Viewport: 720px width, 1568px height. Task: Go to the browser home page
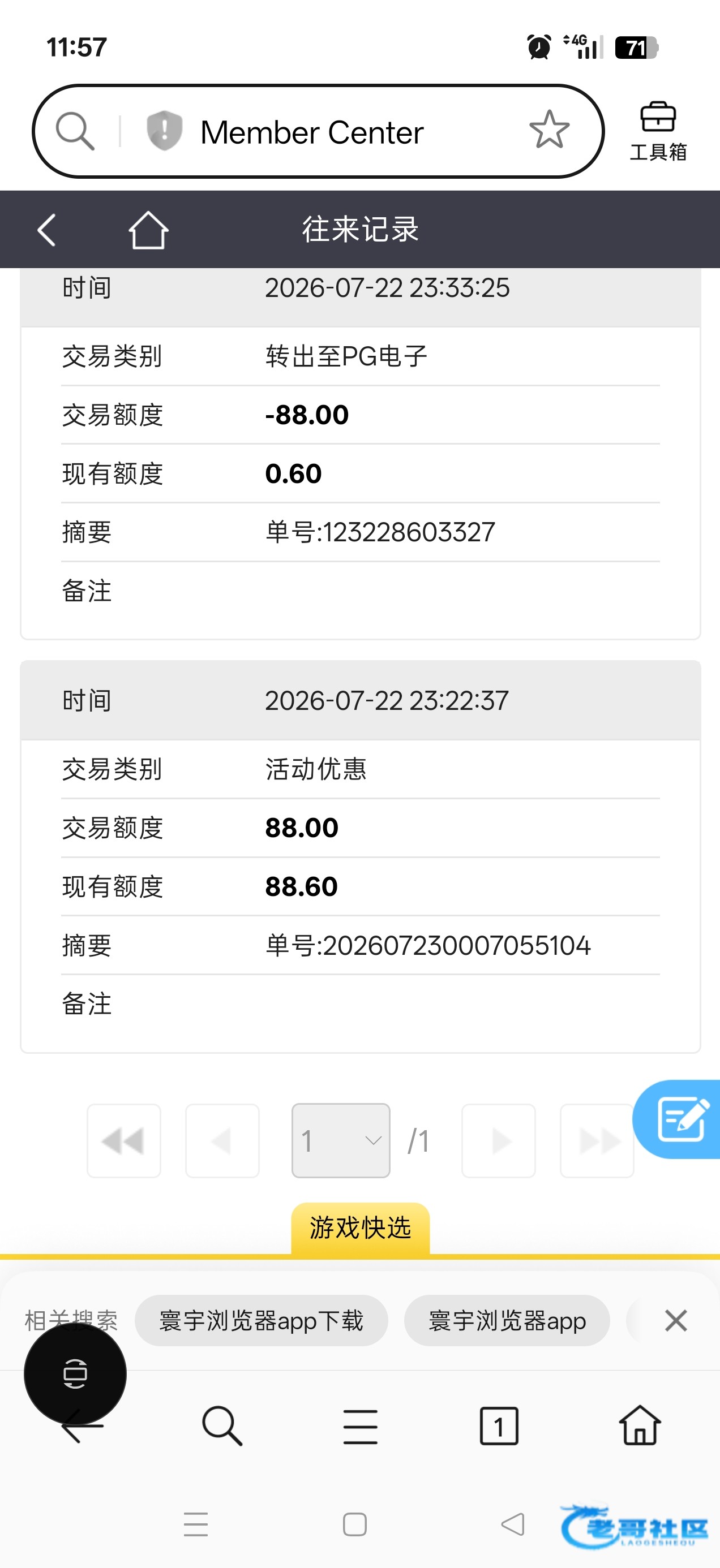click(640, 1424)
